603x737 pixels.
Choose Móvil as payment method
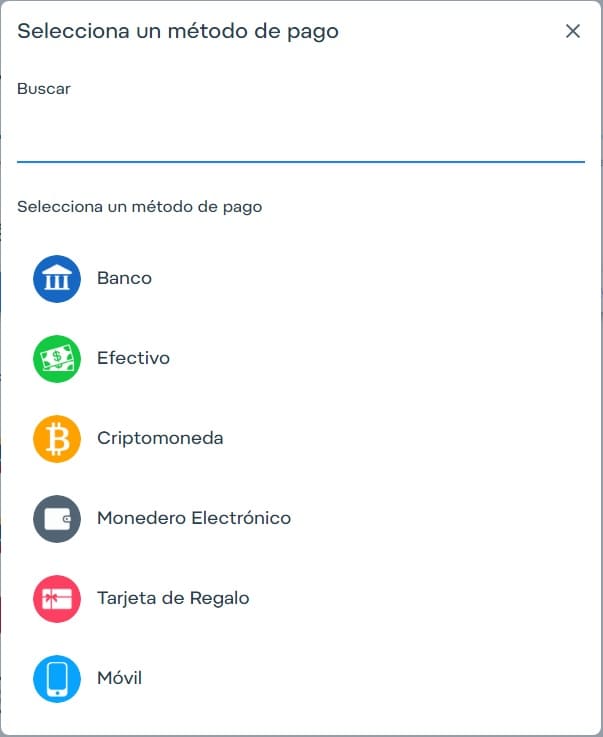tap(119, 678)
